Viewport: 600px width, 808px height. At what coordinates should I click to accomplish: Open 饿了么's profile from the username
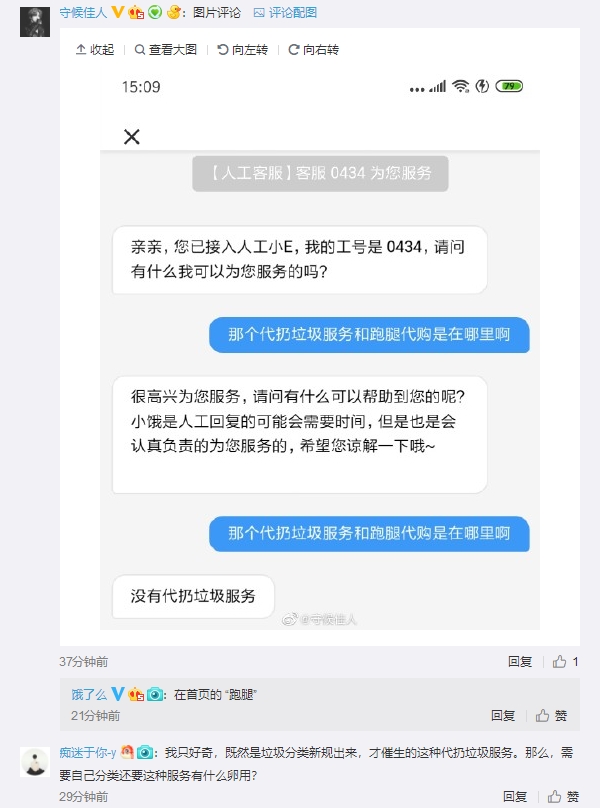pyautogui.click(x=89, y=693)
